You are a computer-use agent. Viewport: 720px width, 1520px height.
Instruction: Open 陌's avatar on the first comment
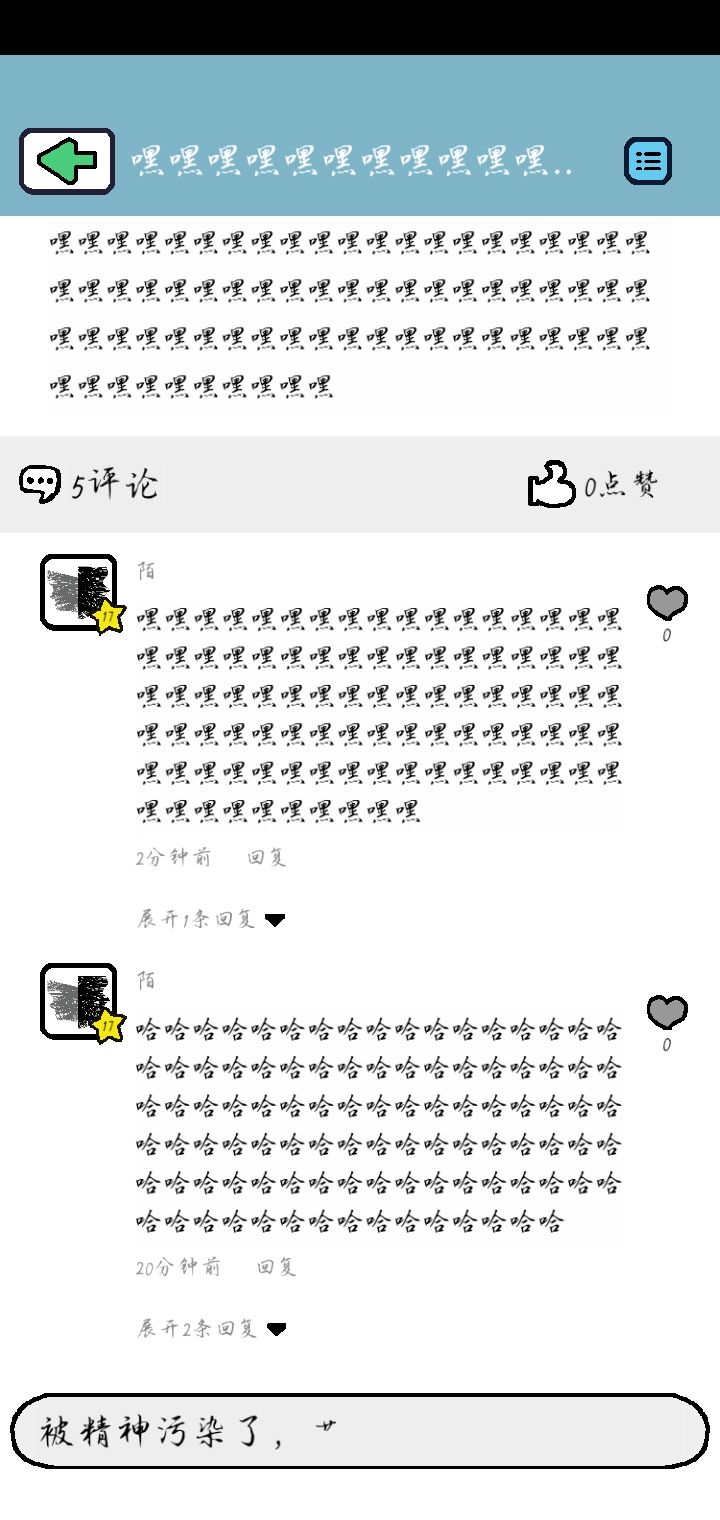point(77,590)
